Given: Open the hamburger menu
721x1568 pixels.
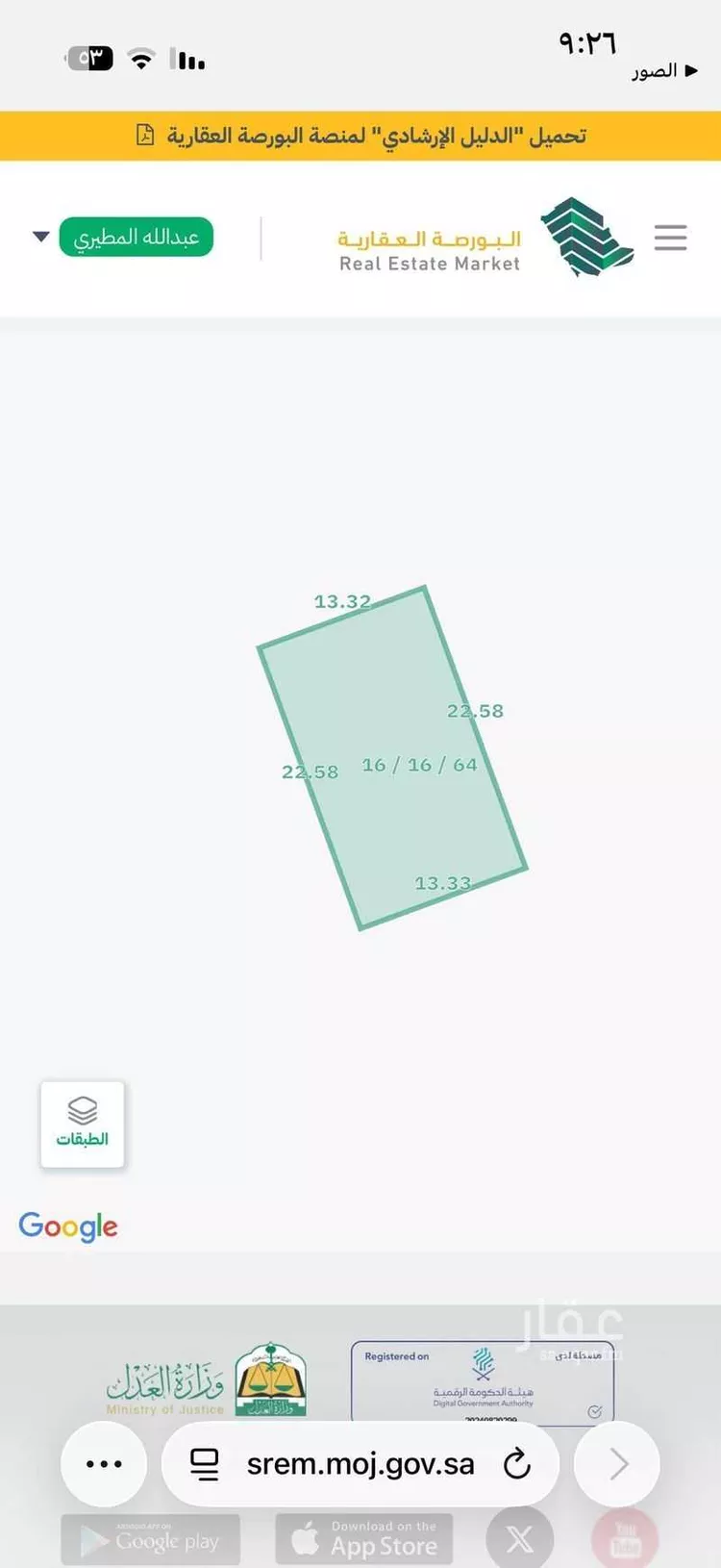Looking at the screenshot, I should coord(670,238).
